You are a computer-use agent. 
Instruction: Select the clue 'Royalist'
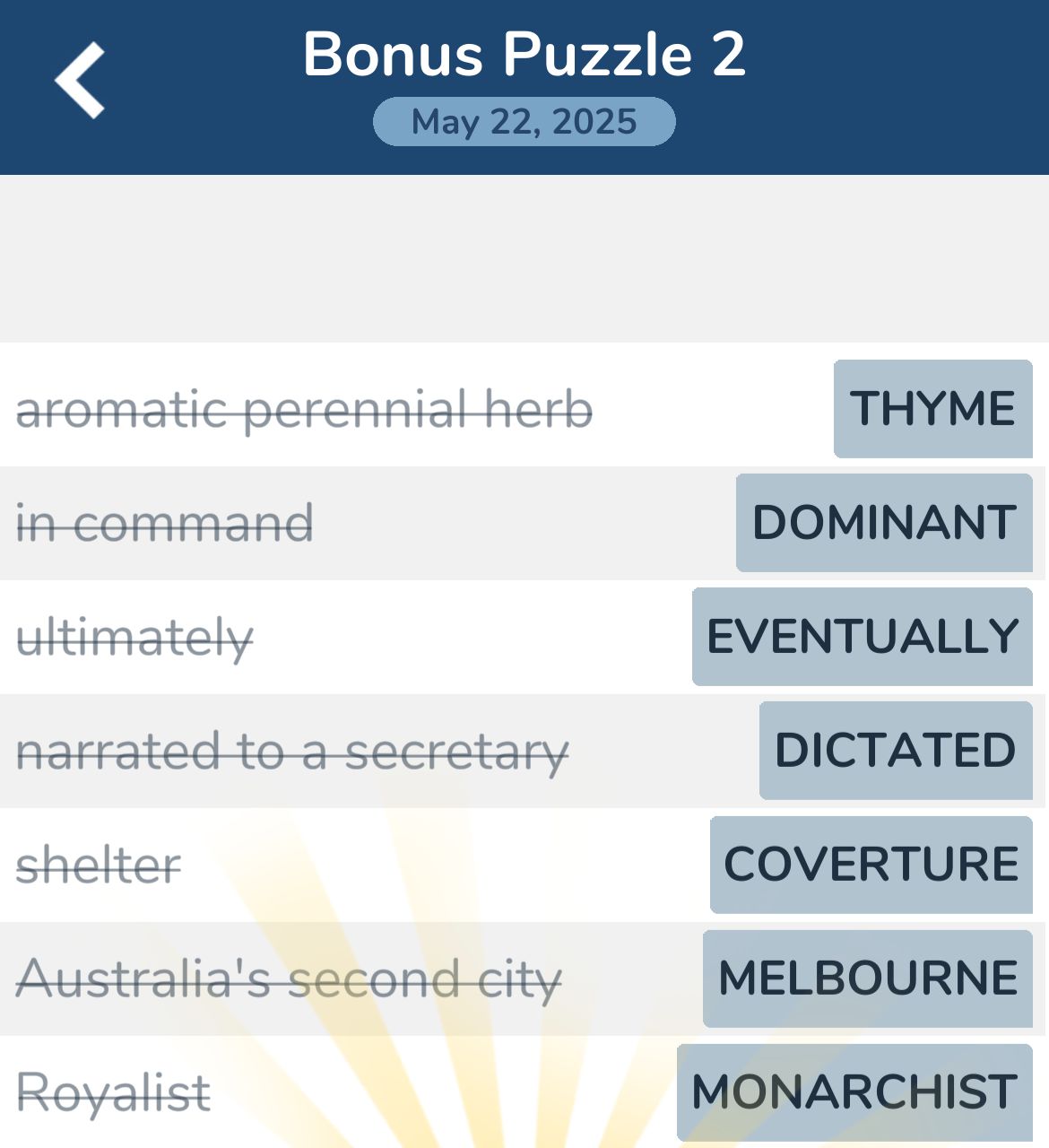(x=115, y=1091)
